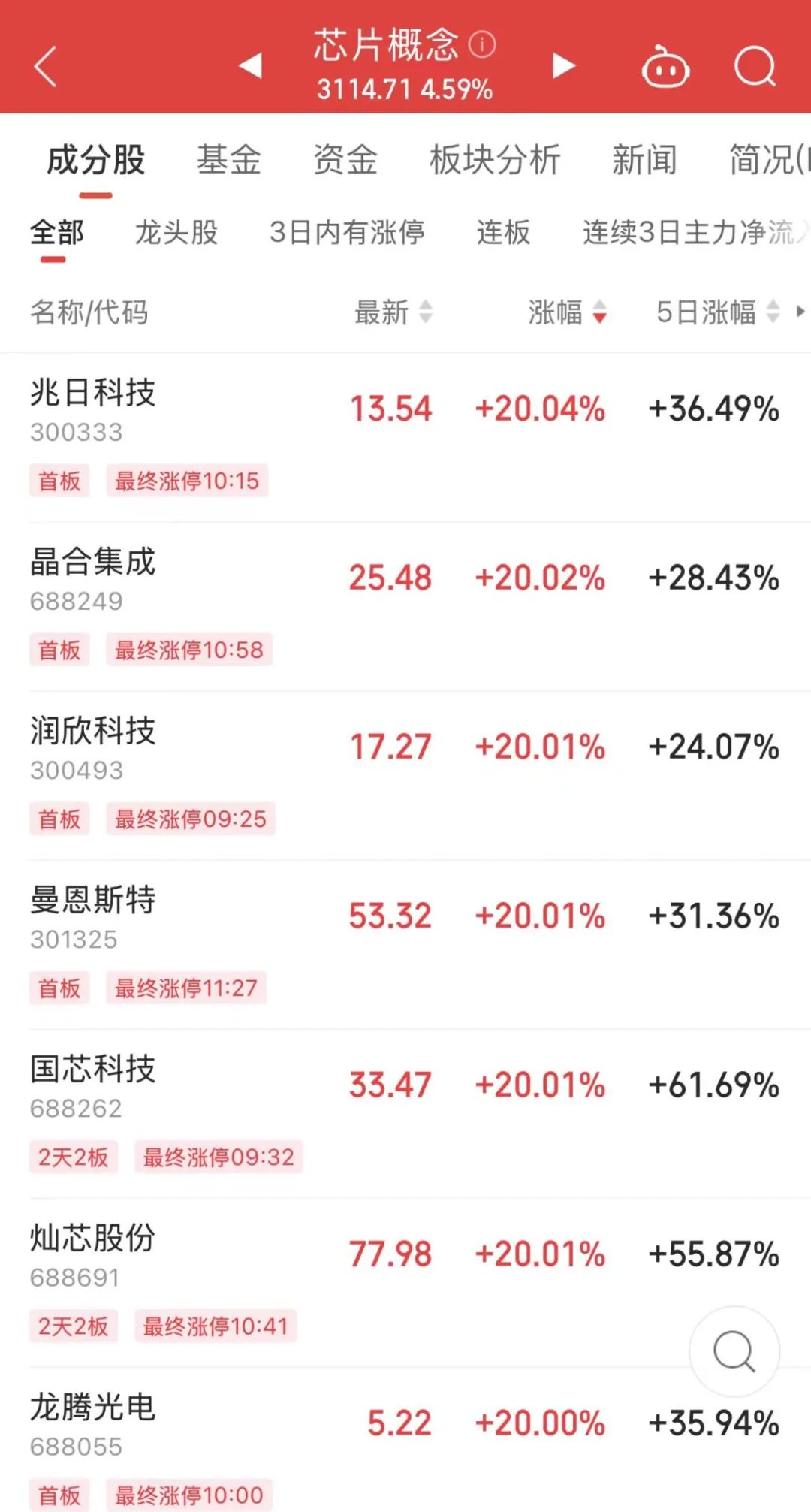View 润欣科技 stock page

click(x=93, y=747)
